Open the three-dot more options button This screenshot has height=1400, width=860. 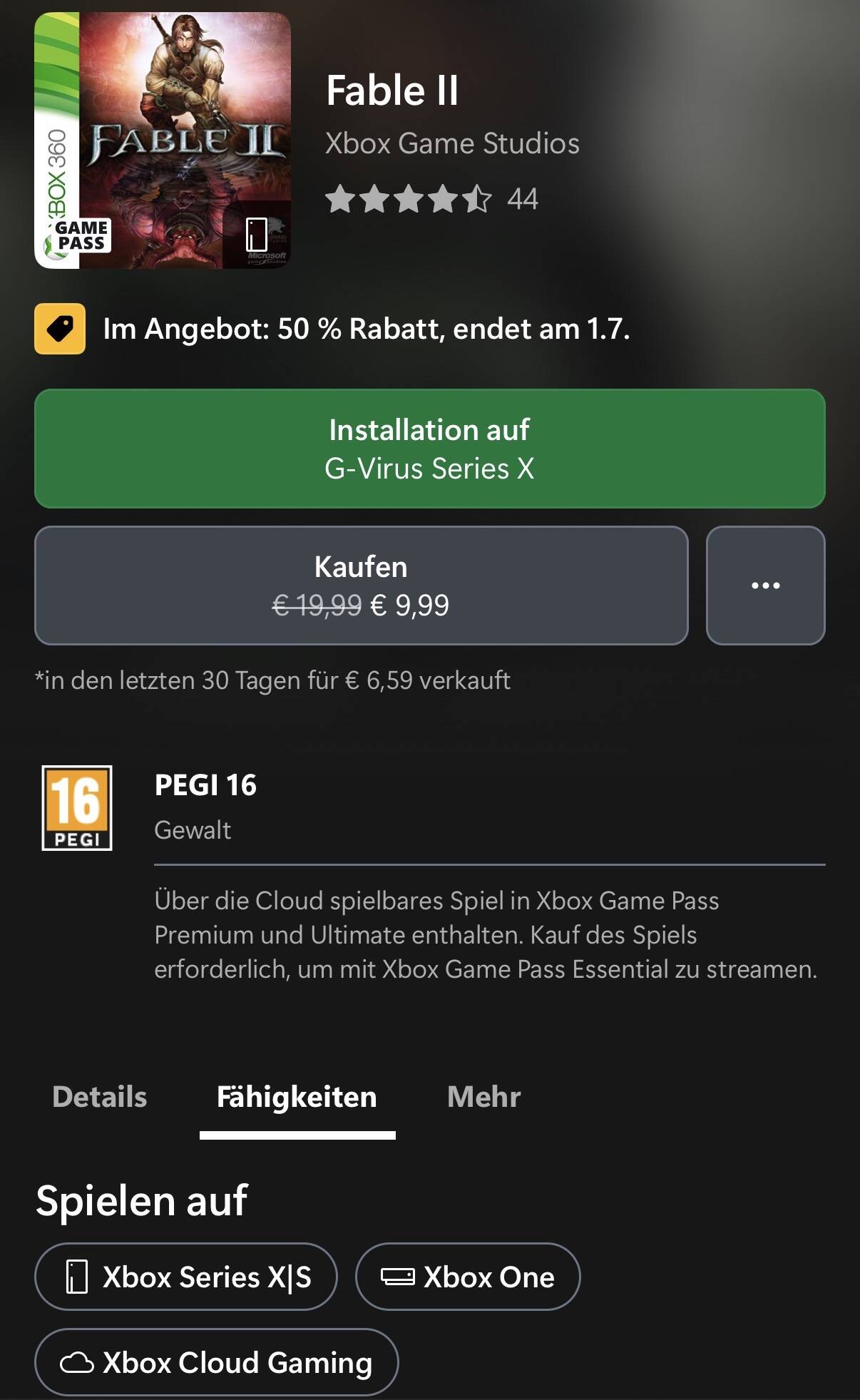(765, 586)
